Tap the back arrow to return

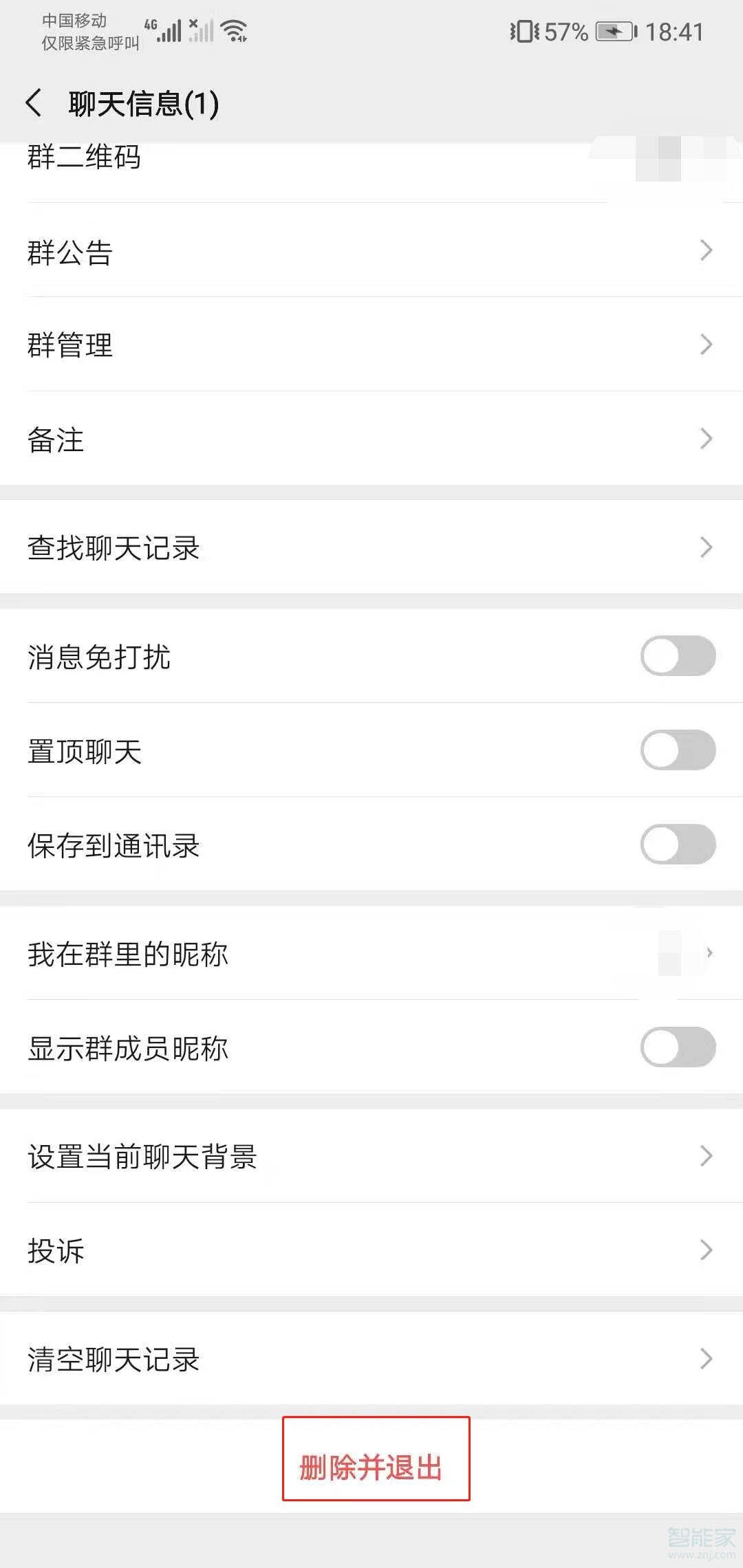[x=33, y=103]
